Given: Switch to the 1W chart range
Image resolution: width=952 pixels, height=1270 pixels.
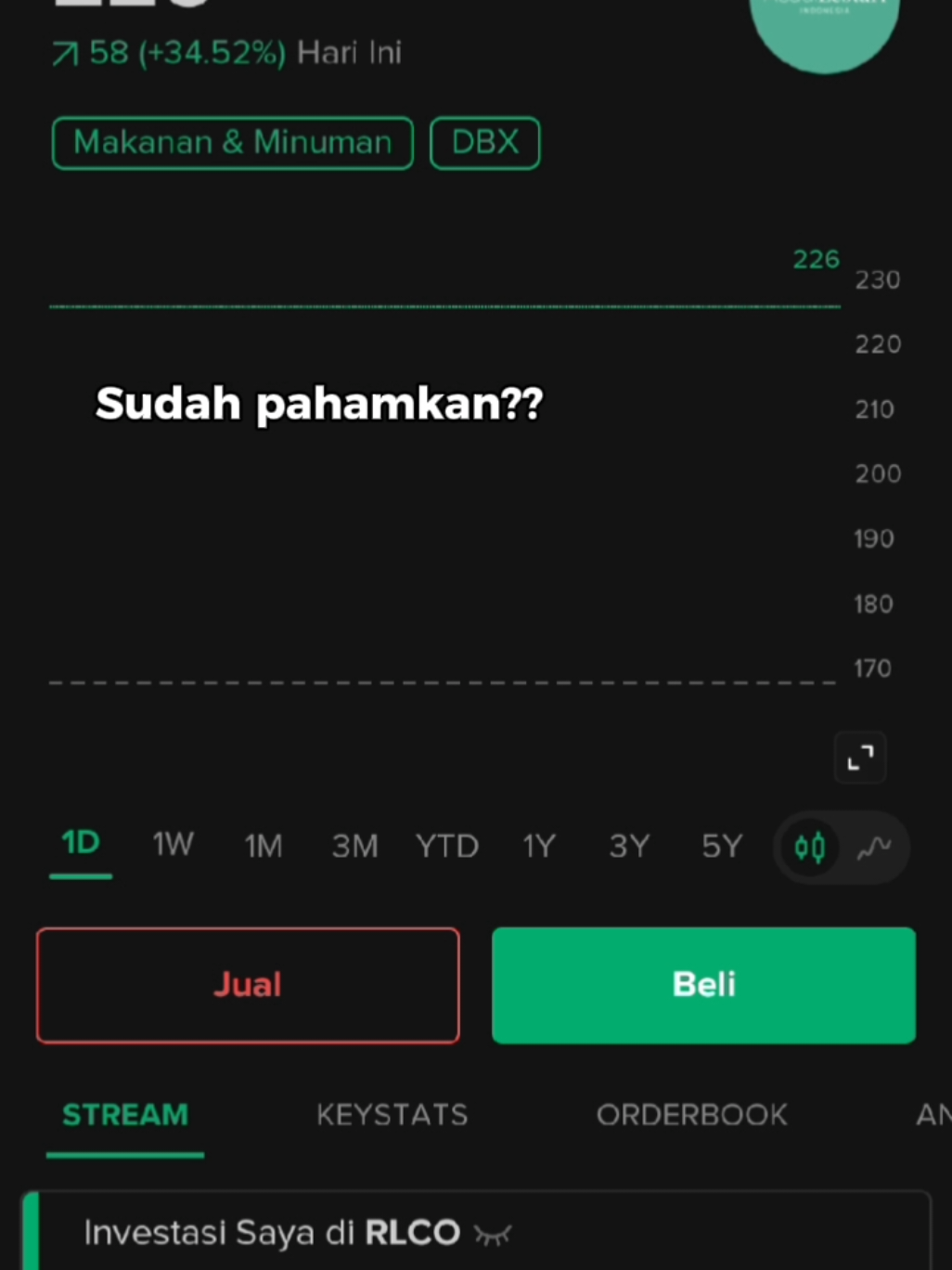Looking at the screenshot, I should tap(172, 845).
